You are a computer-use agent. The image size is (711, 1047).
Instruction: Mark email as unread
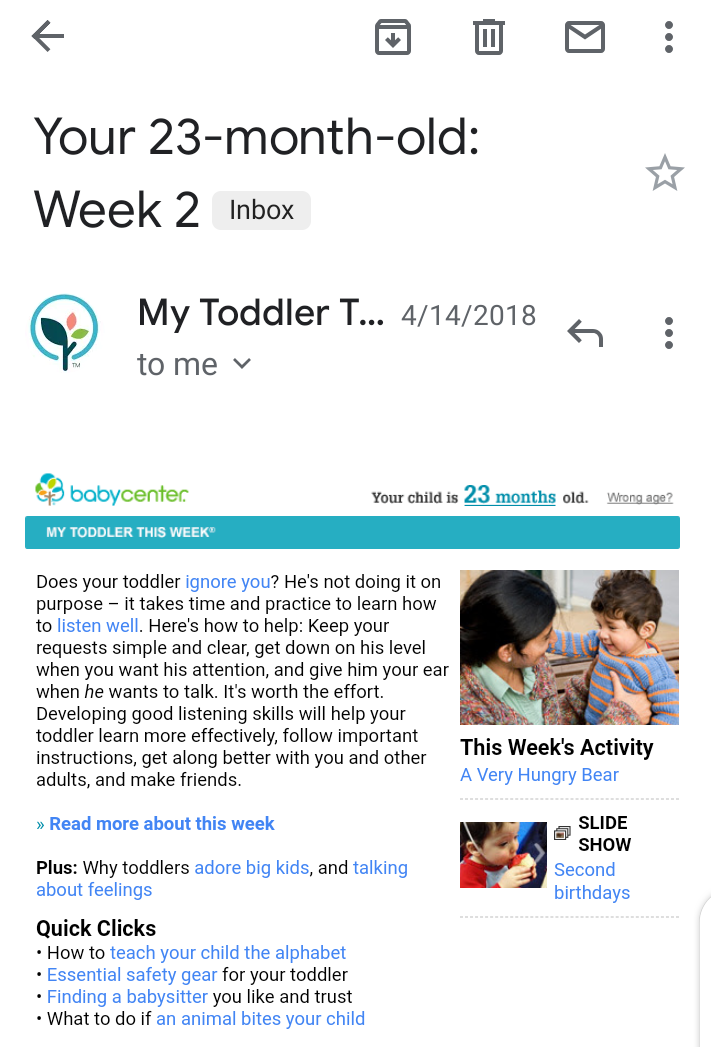coord(585,37)
